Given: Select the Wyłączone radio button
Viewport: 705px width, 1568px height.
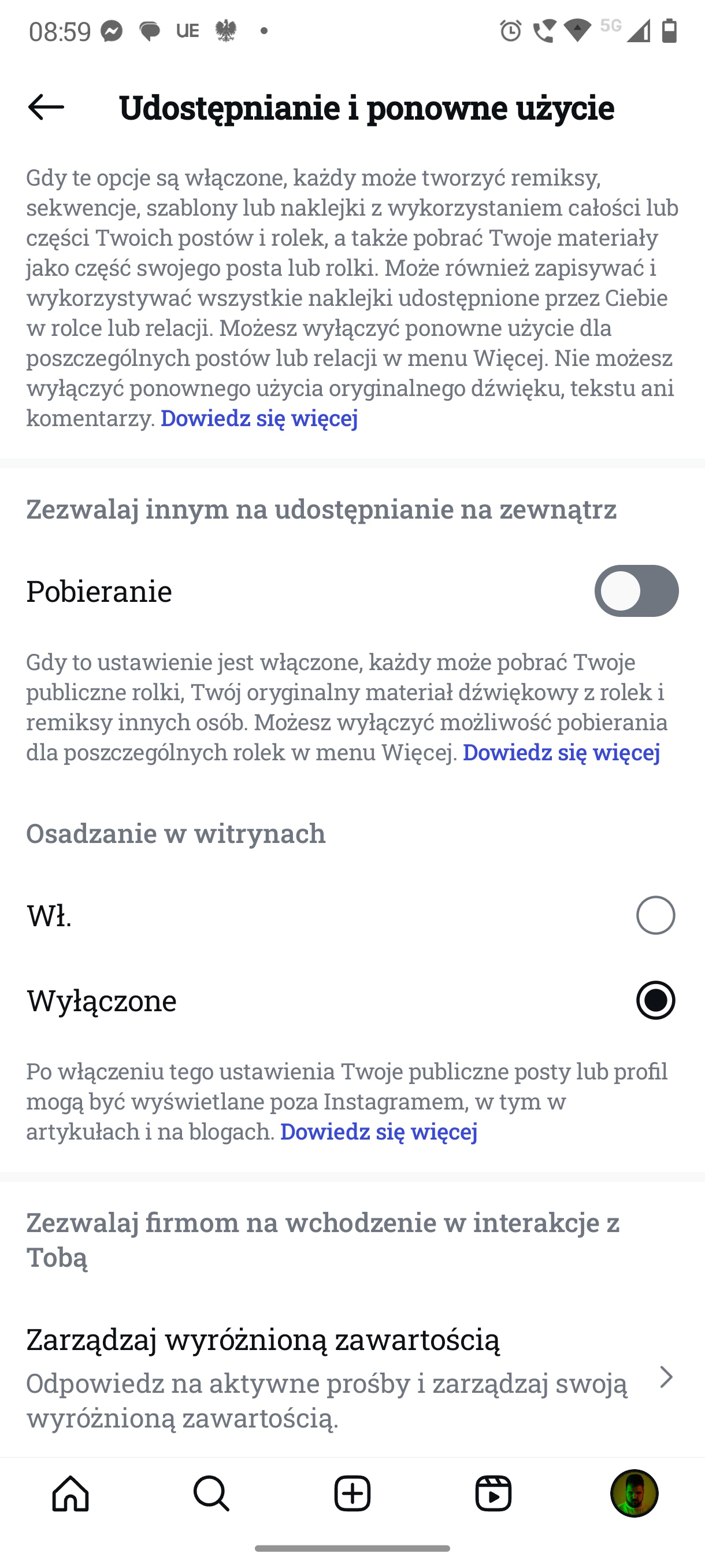Looking at the screenshot, I should 655,1000.
